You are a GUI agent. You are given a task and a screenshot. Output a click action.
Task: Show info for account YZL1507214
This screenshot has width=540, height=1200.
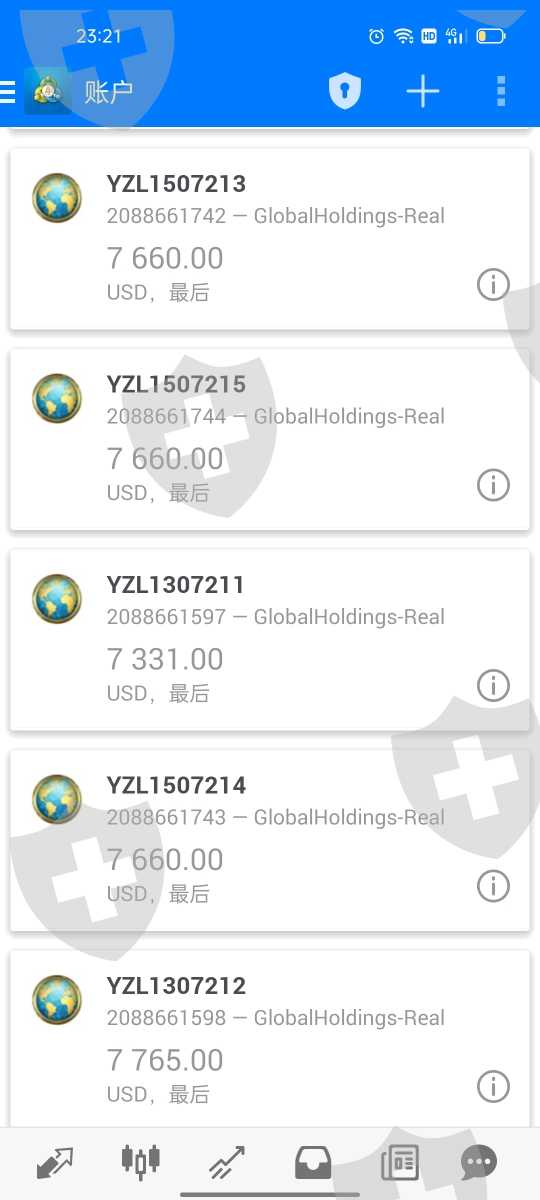click(x=493, y=886)
